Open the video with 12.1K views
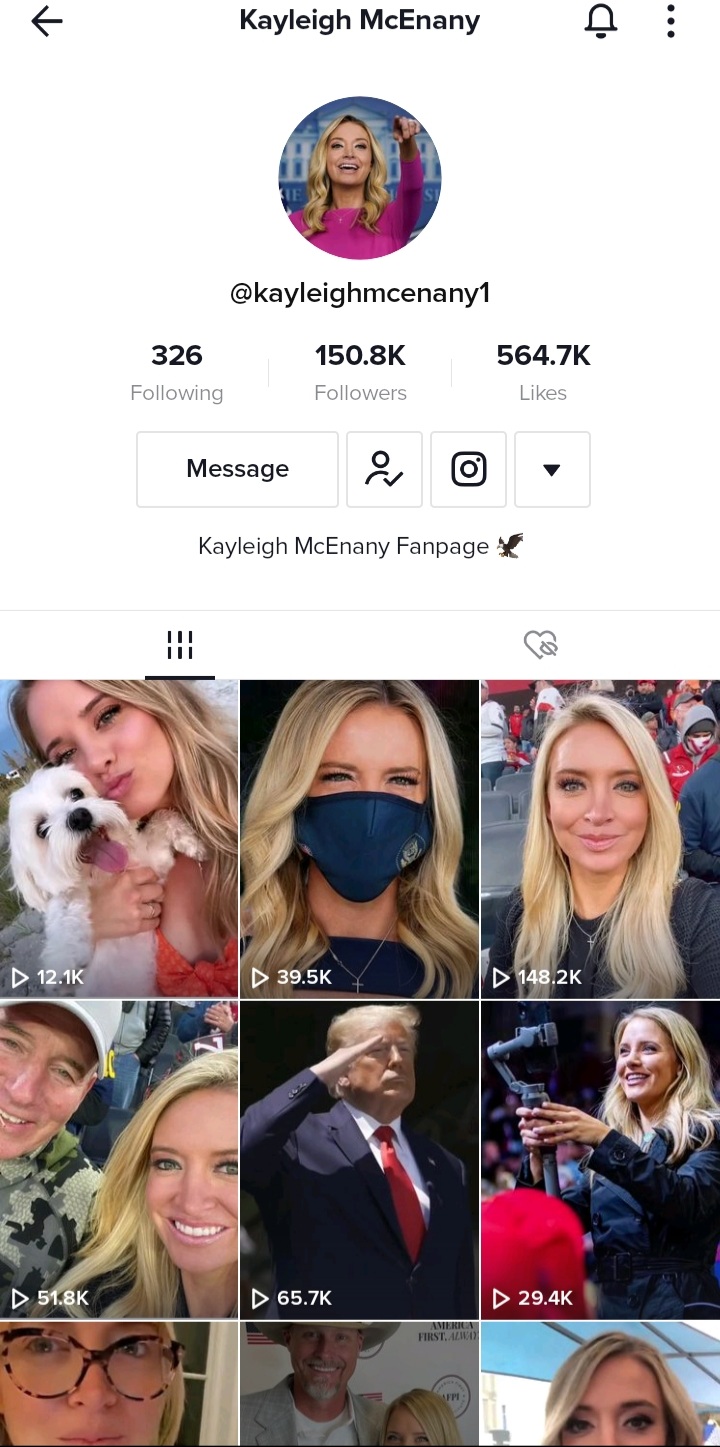This screenshot has height=1447, width=720. tap(119, 838)
